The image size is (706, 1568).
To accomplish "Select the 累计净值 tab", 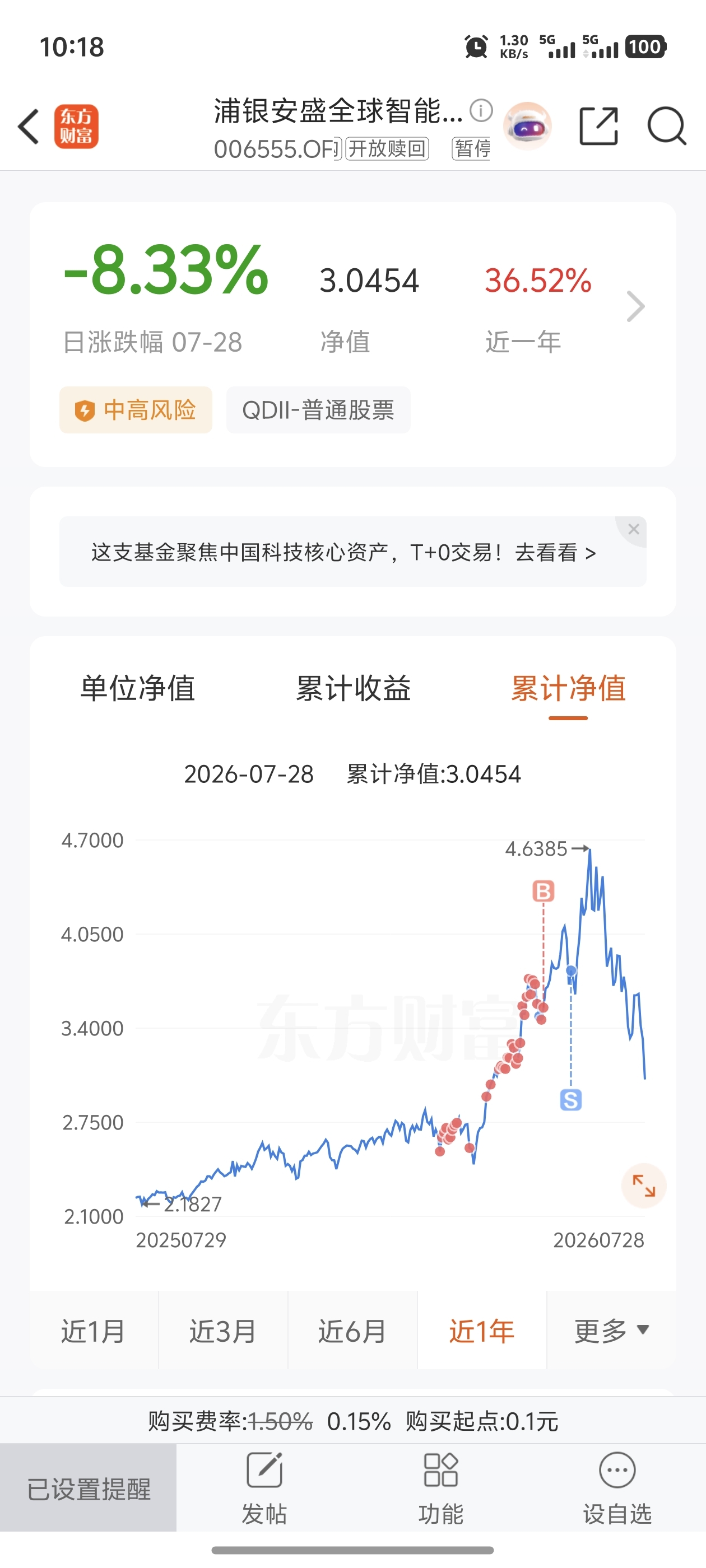I will click(568, 688).
